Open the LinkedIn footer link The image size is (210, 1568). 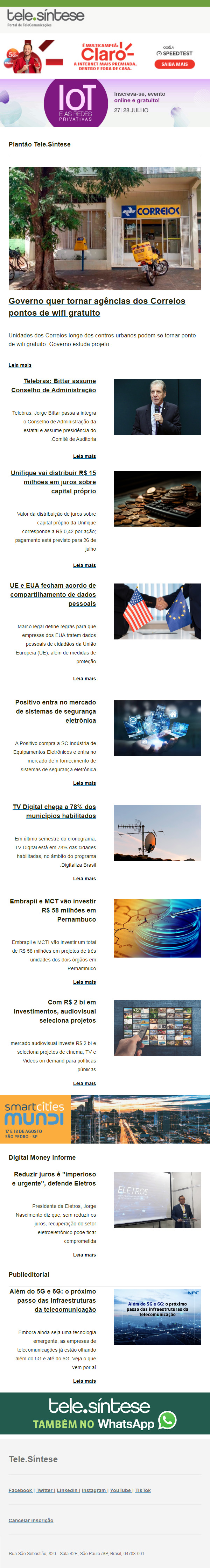[67, 1490]
